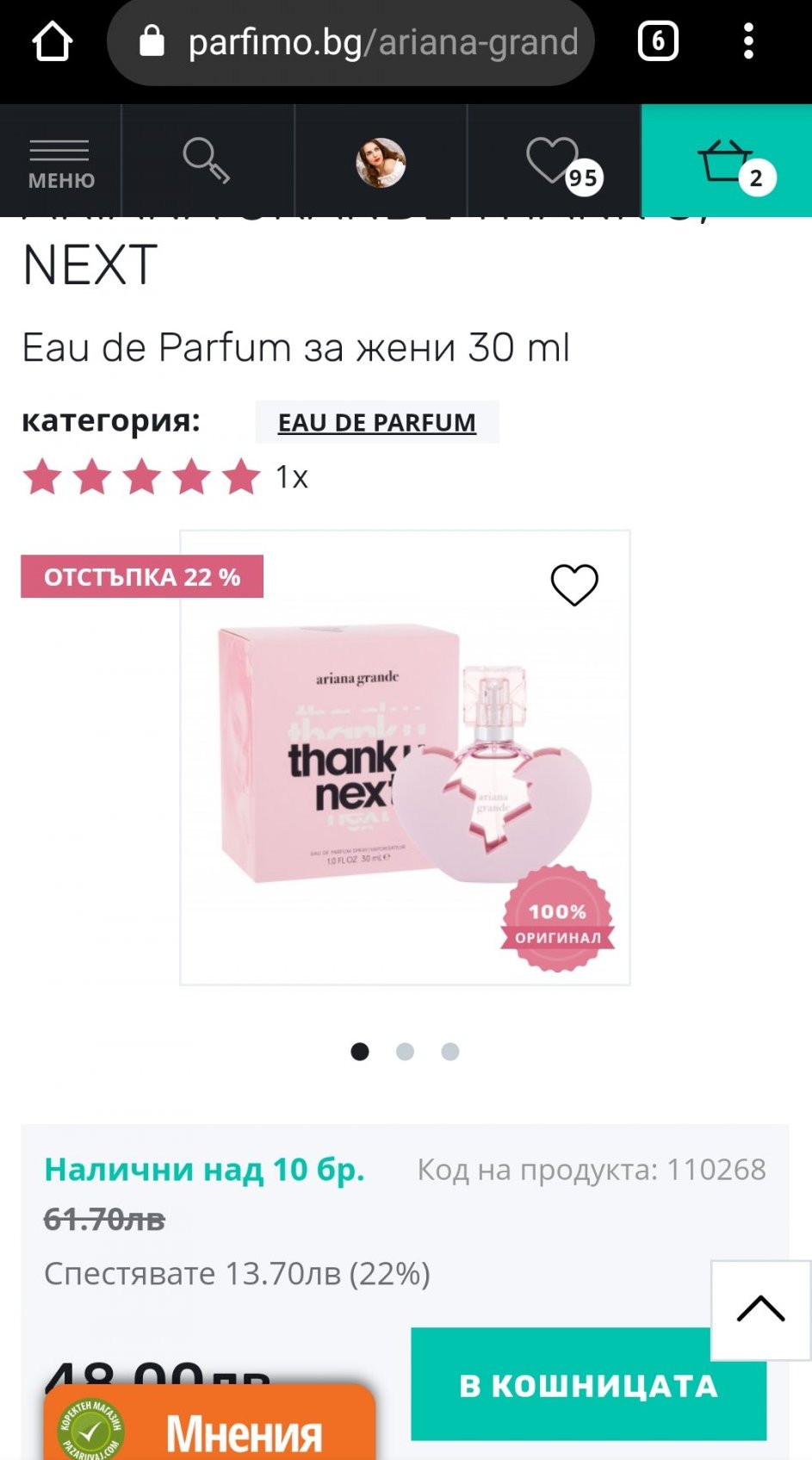Image resolution: width=812 pixels, height=1460 pixels.
Task: Follow the EAU DE PARFUM category link
Action: click(376, 423)
